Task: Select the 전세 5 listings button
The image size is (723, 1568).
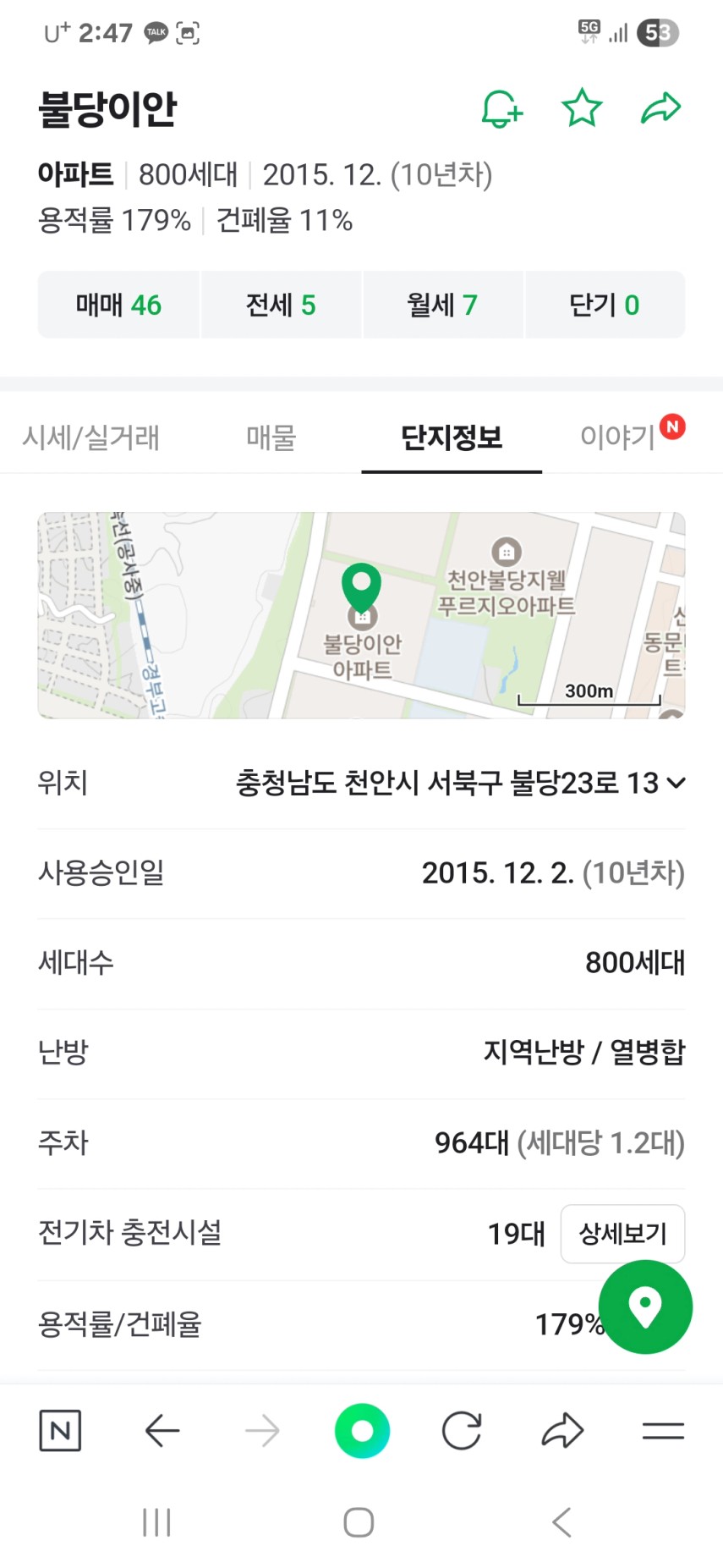Action: (281, 305)
